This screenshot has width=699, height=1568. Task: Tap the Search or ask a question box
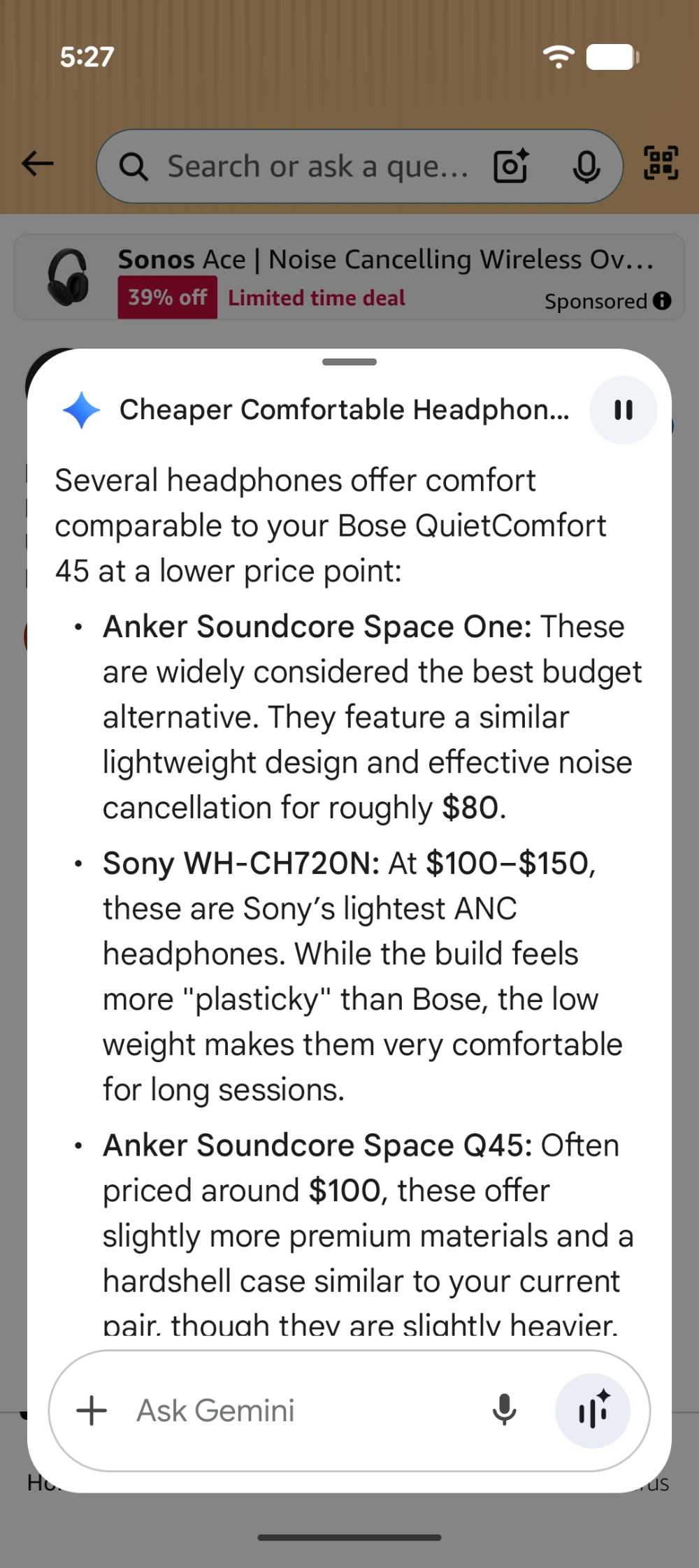pos(315,166)
